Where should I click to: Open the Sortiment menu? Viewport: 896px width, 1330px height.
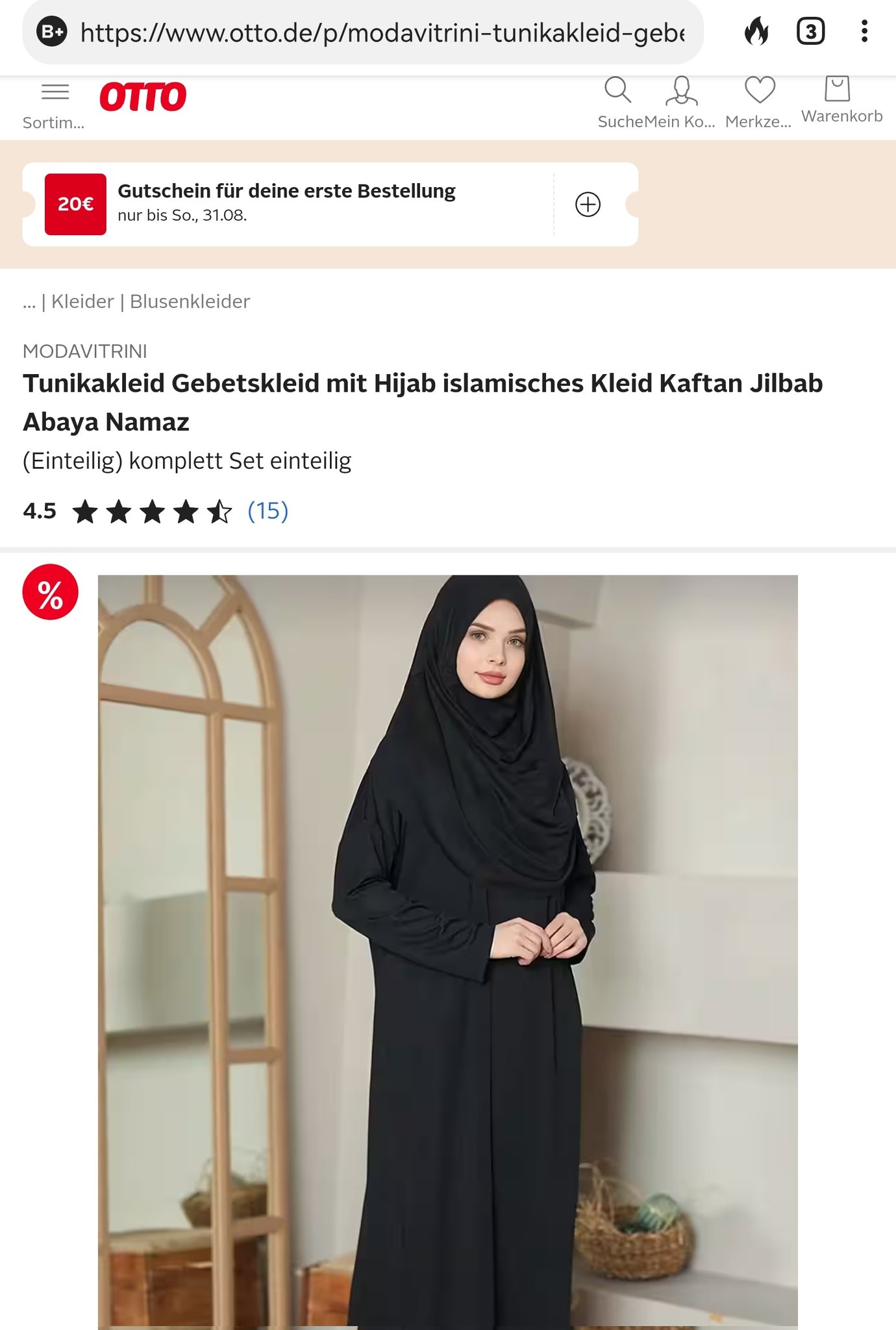pyautogui.click(x=55, y=104)
